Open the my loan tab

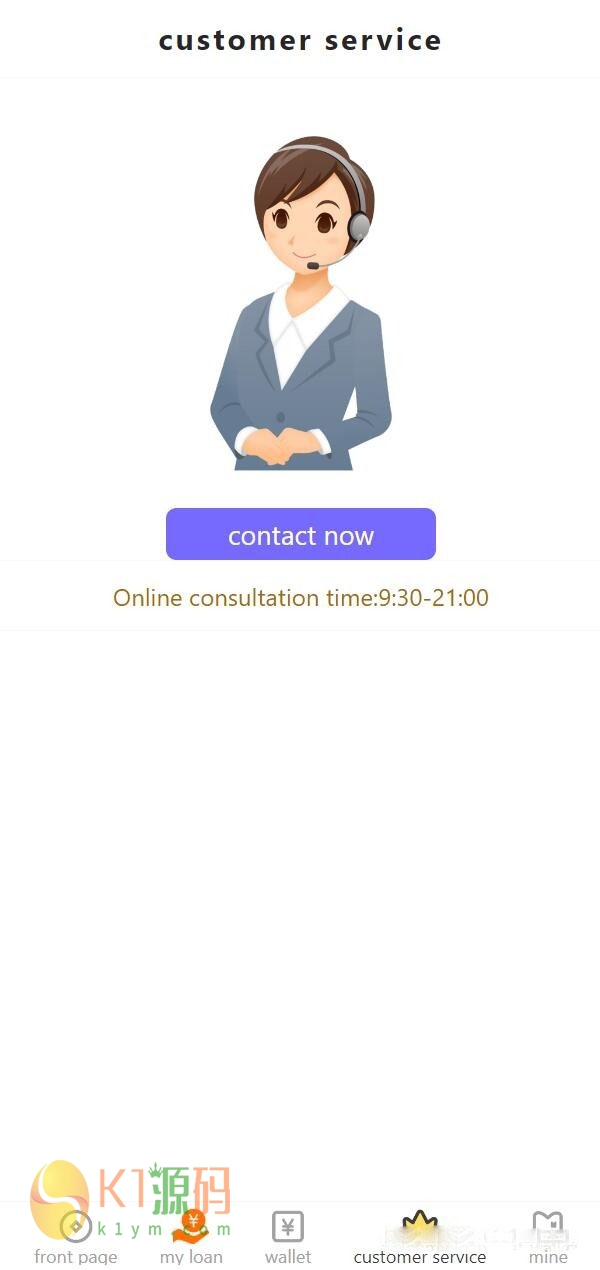pyautogui.click(x=191, y=1237)
